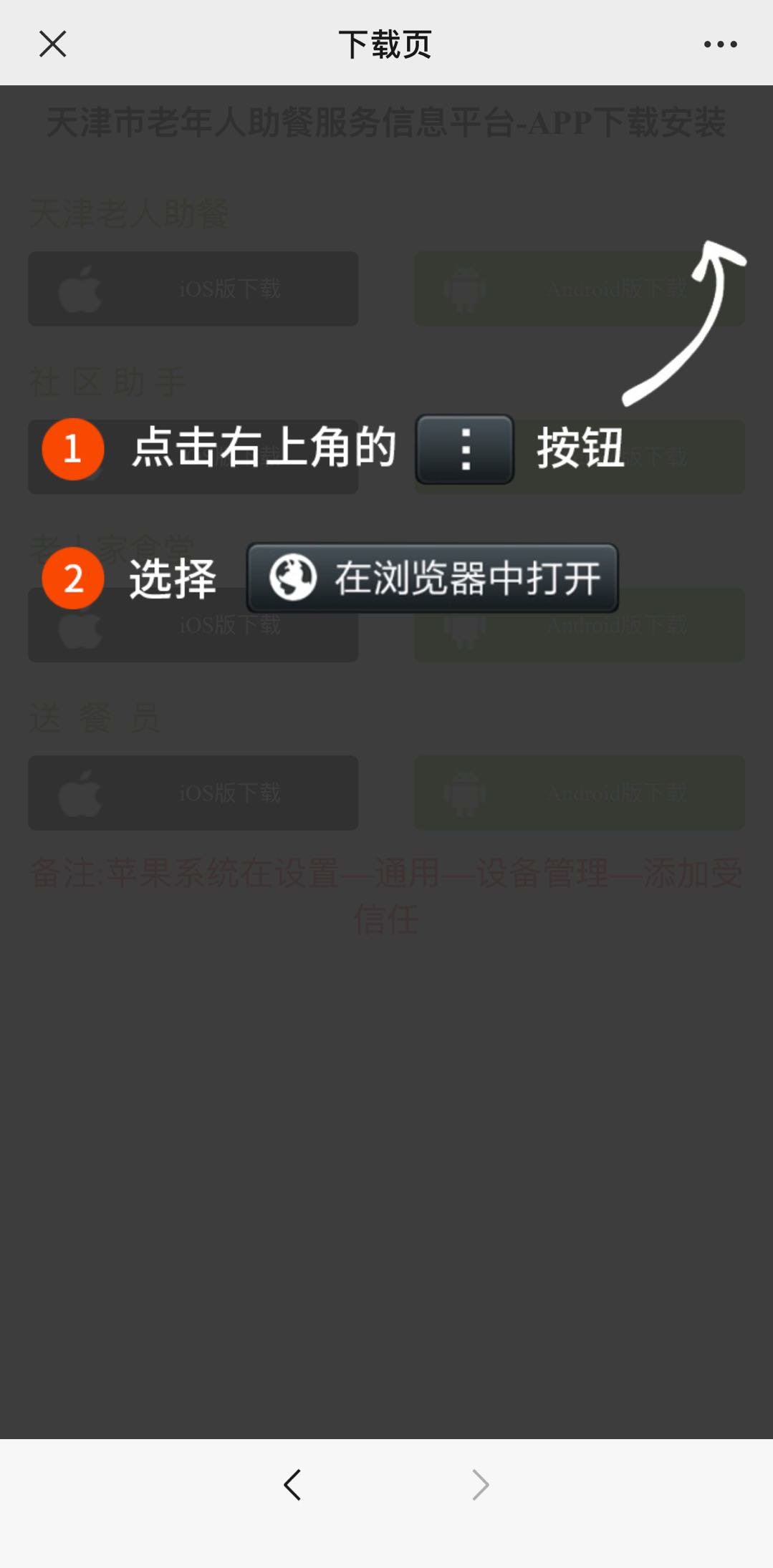The height and width of the screenshot is (1568, 773).
Task: Open the three-dot overflow menu
Action: pos(720,44)
